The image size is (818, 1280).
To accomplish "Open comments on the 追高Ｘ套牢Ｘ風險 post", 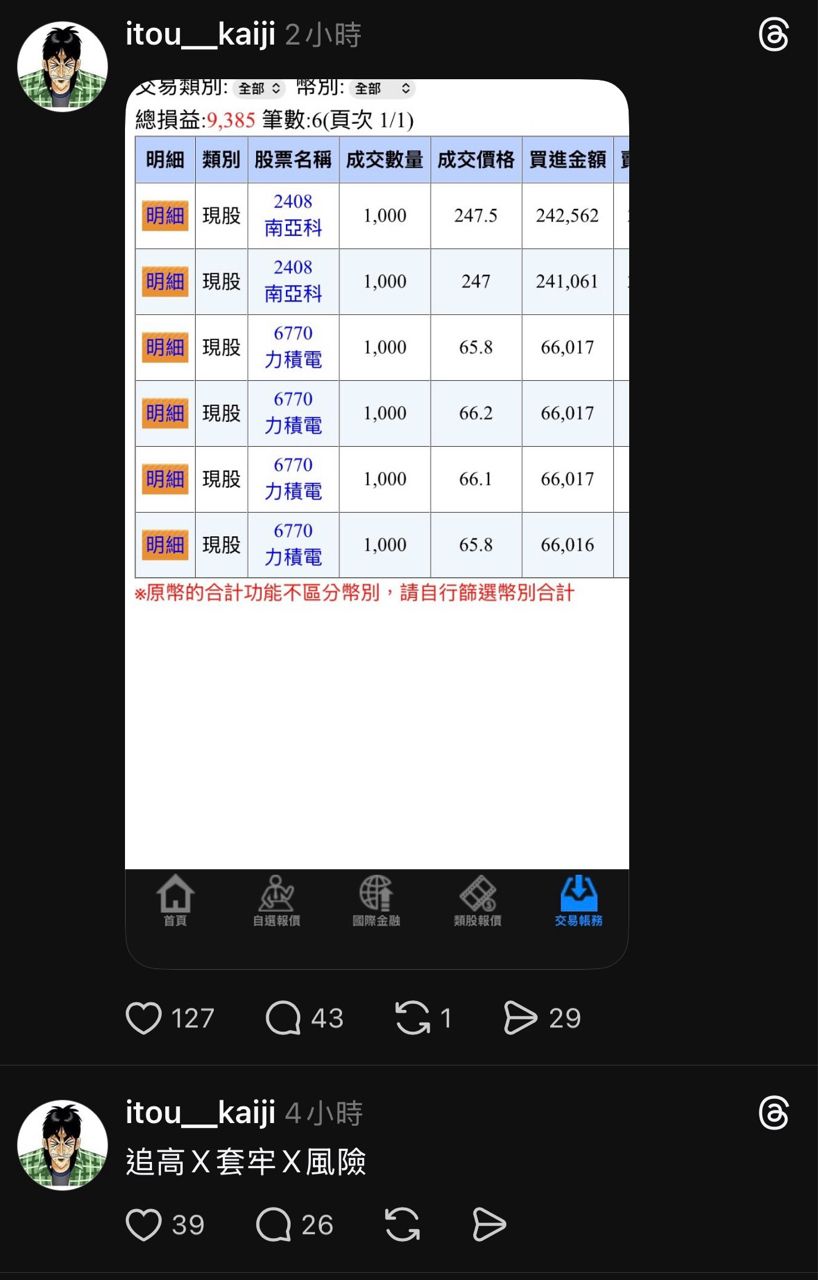I will (x=273, y=1225).
